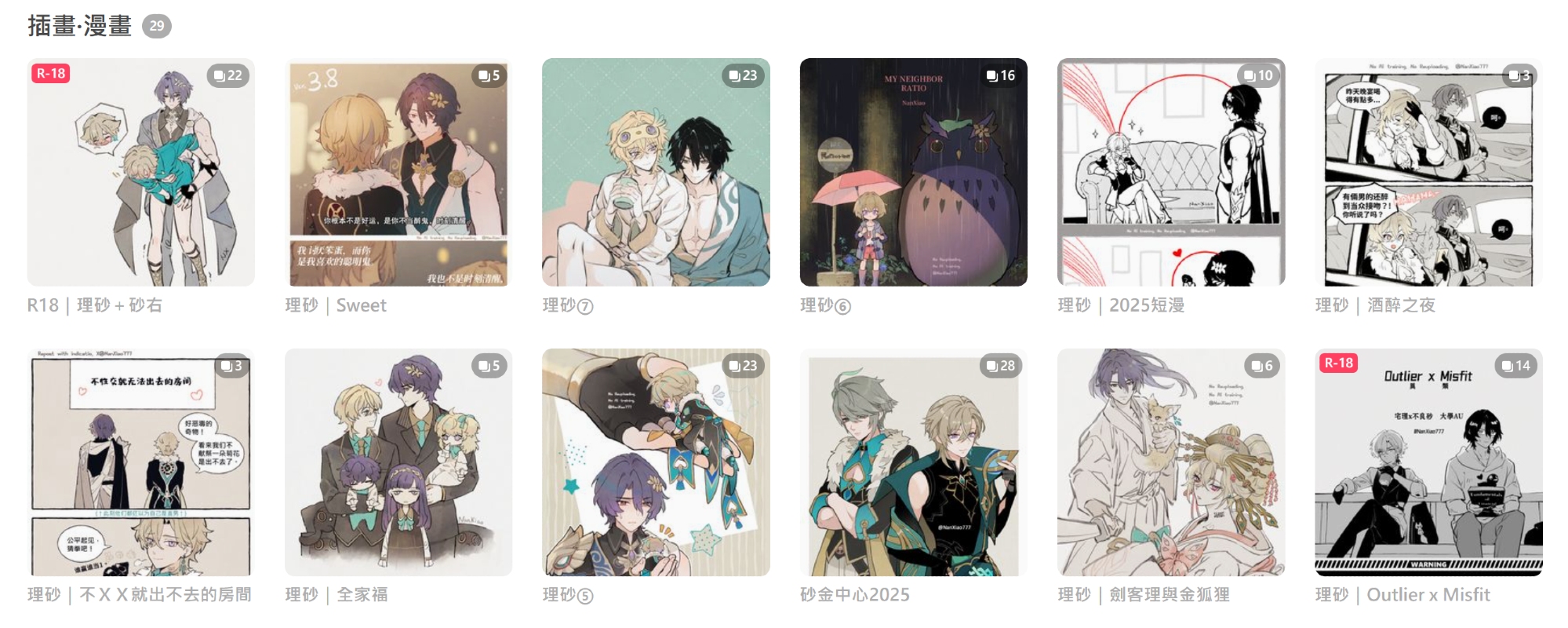Image resolution: width=1568 pixels, height=628 pixels.
Task: Open the 理砂｜不ＸＸ就出不去的房間 comic
Action: pyautogui.click(x=140, y=462)
